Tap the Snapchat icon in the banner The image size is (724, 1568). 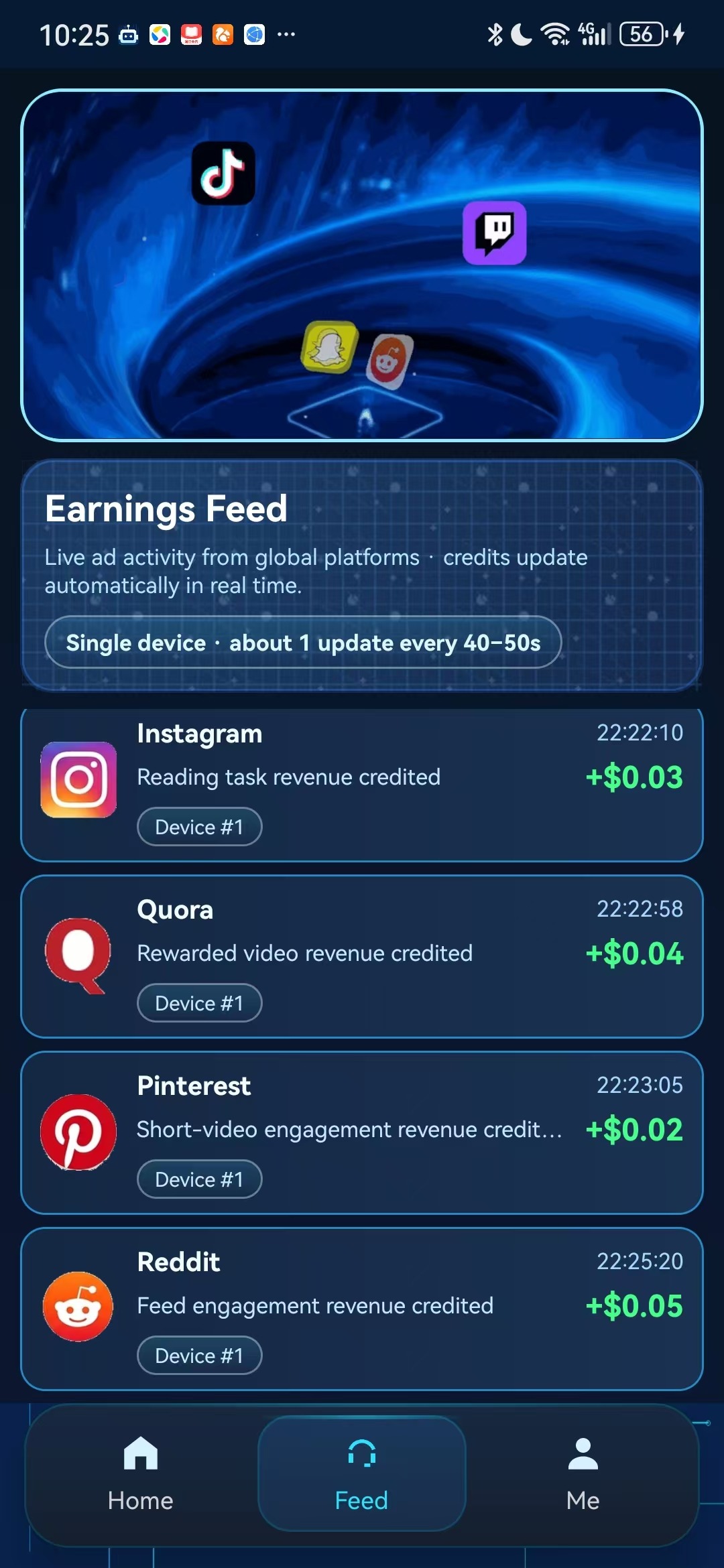[328, 348]
